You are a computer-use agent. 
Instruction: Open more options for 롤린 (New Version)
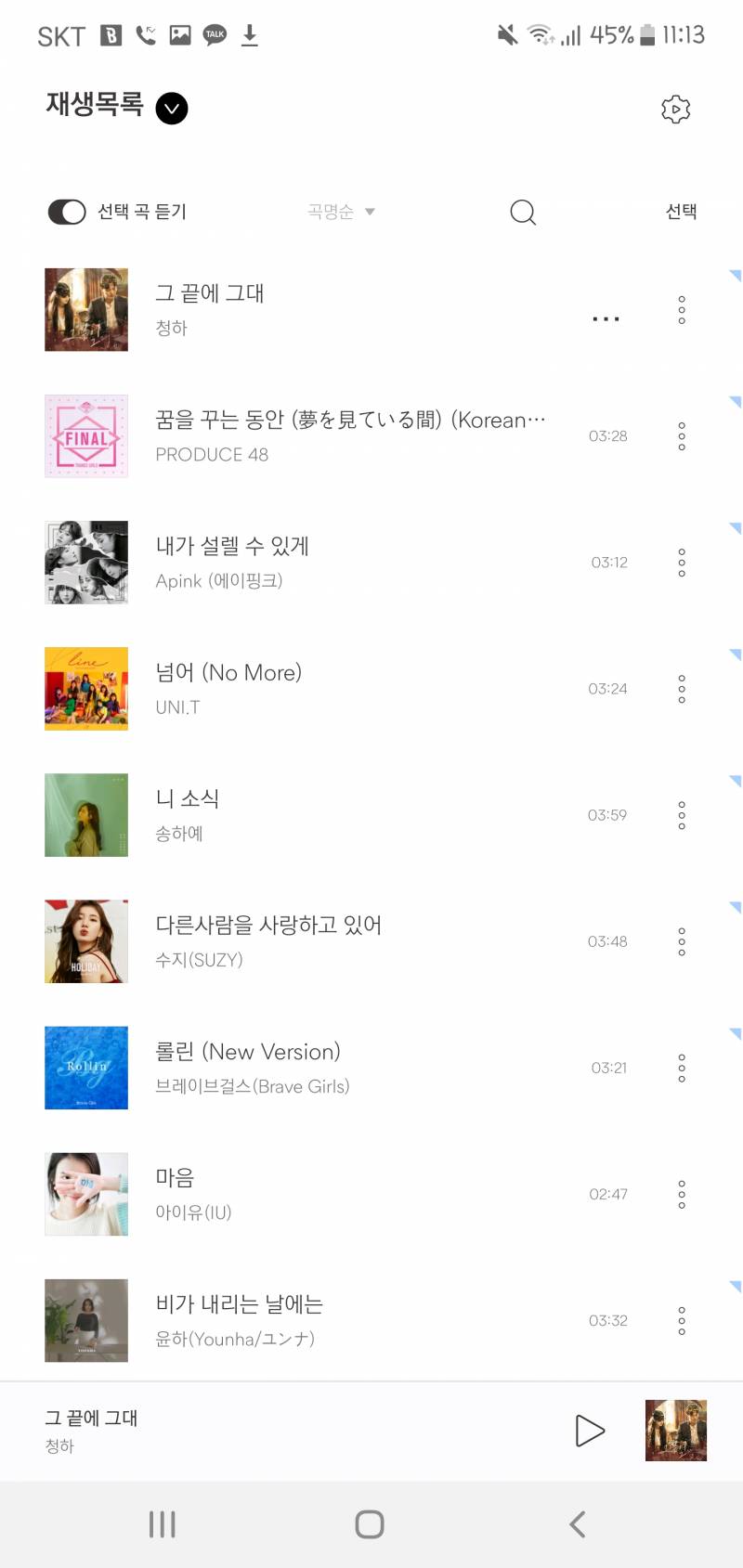pos(682,1068)
